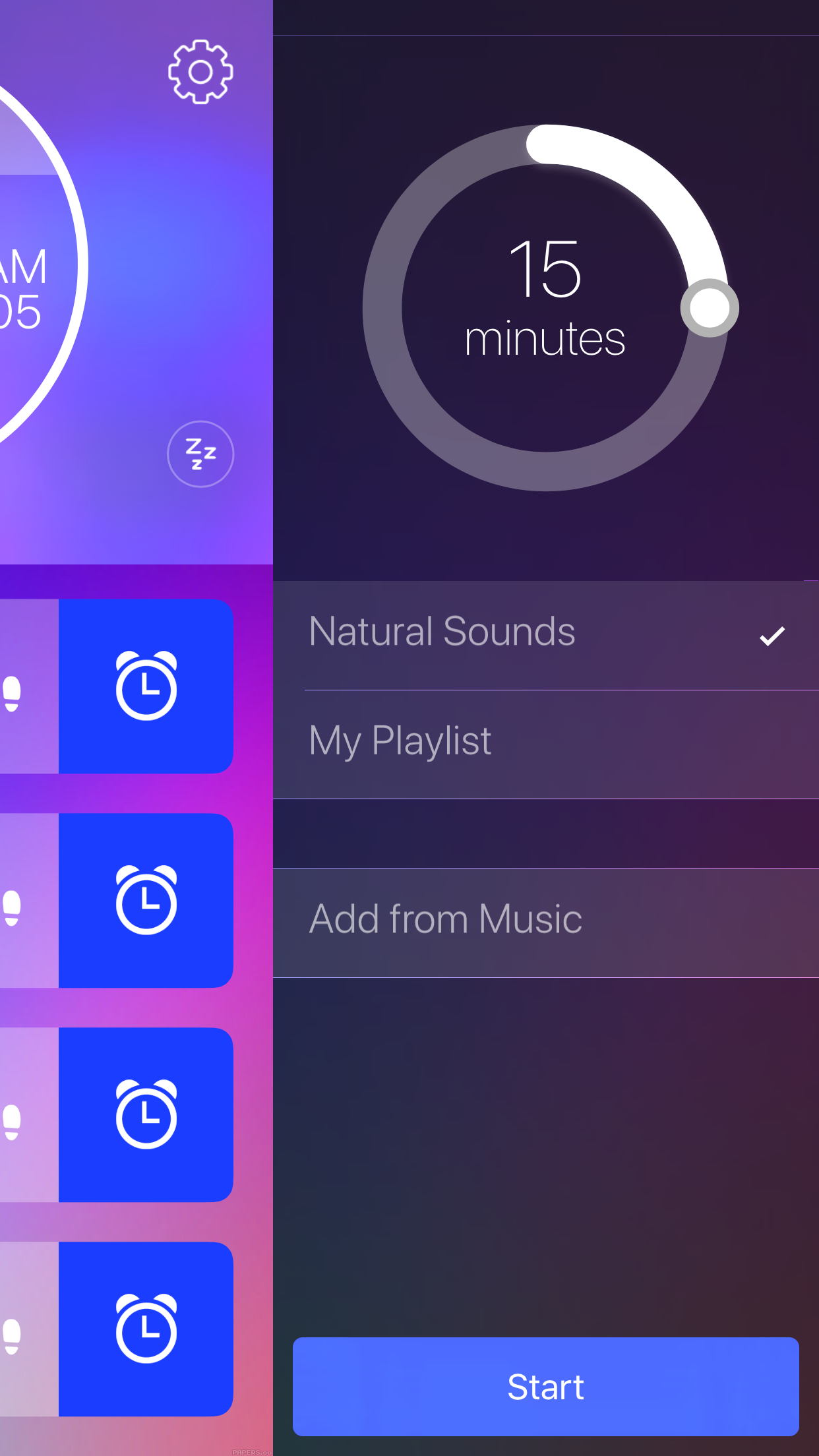Tap the third alarm clock icon
Image resolution: width=819 pixels, height=1456 pixels.
146,1114
